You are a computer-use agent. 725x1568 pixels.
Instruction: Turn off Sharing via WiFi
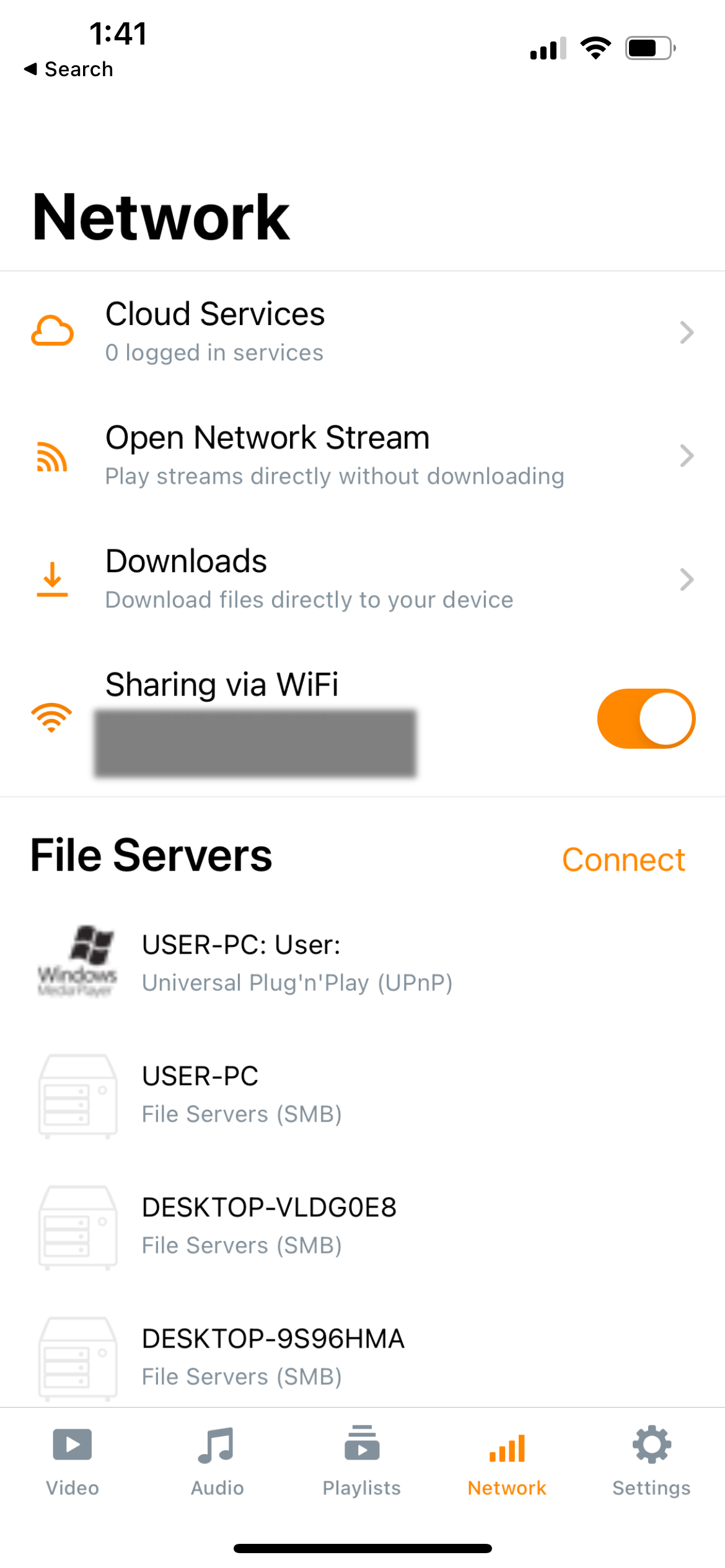tap(646, 718)
